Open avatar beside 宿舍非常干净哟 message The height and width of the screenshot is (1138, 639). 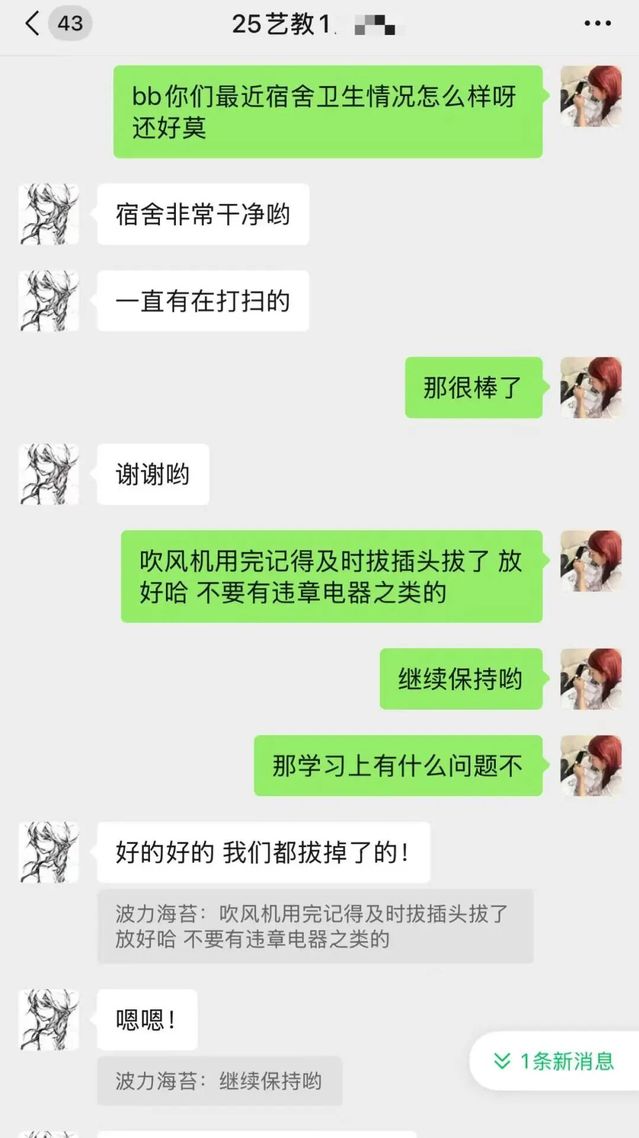(x=48, y=214)
